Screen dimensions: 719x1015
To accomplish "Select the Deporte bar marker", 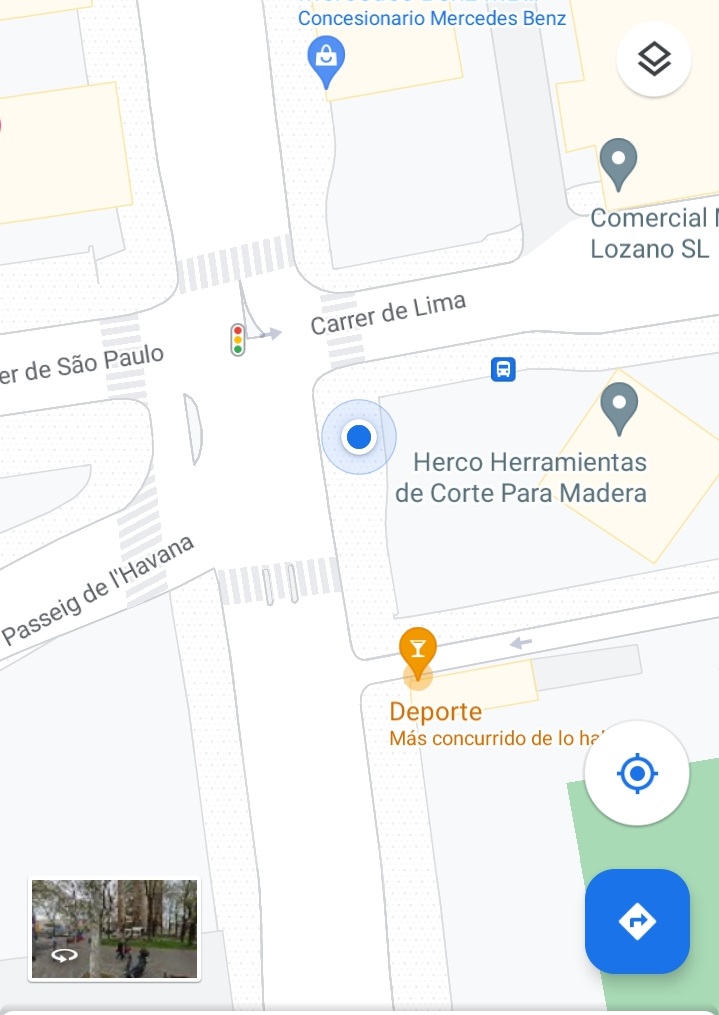I will (x=417, y=651).
